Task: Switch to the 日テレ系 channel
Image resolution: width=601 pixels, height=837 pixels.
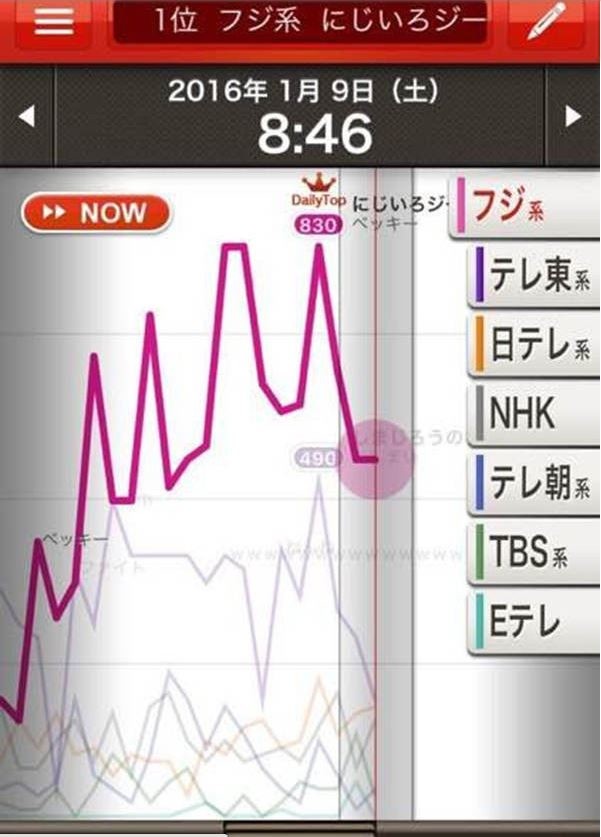Action: pyautogui.click(x=535, y=343)
